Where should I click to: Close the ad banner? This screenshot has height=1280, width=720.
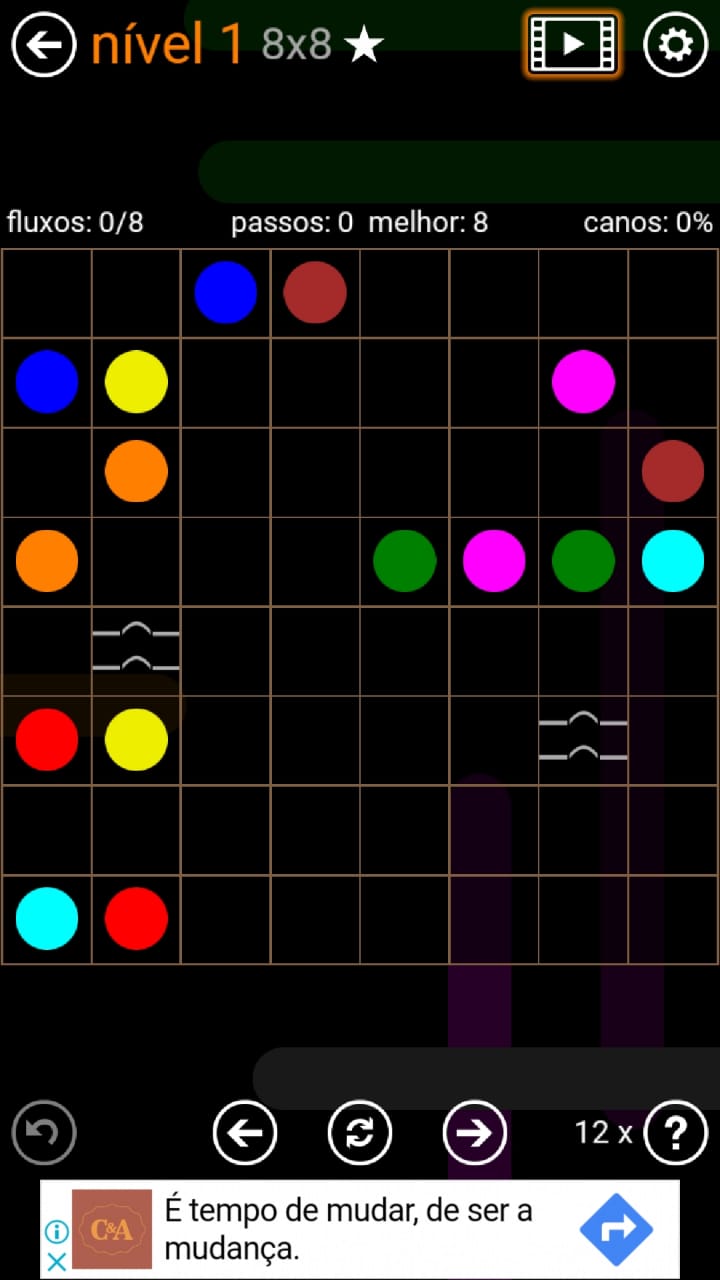57,1262
